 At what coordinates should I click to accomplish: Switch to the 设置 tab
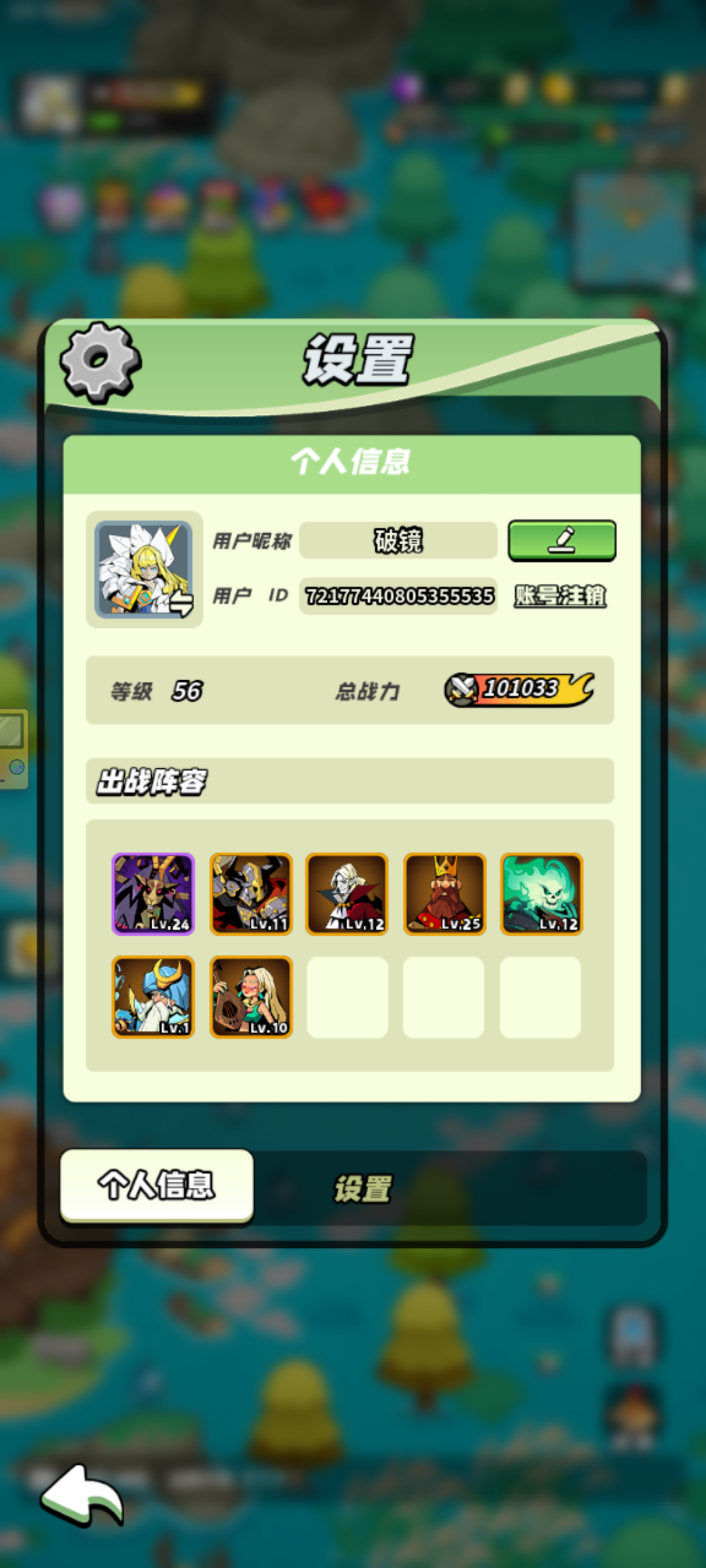point(363,1188)
